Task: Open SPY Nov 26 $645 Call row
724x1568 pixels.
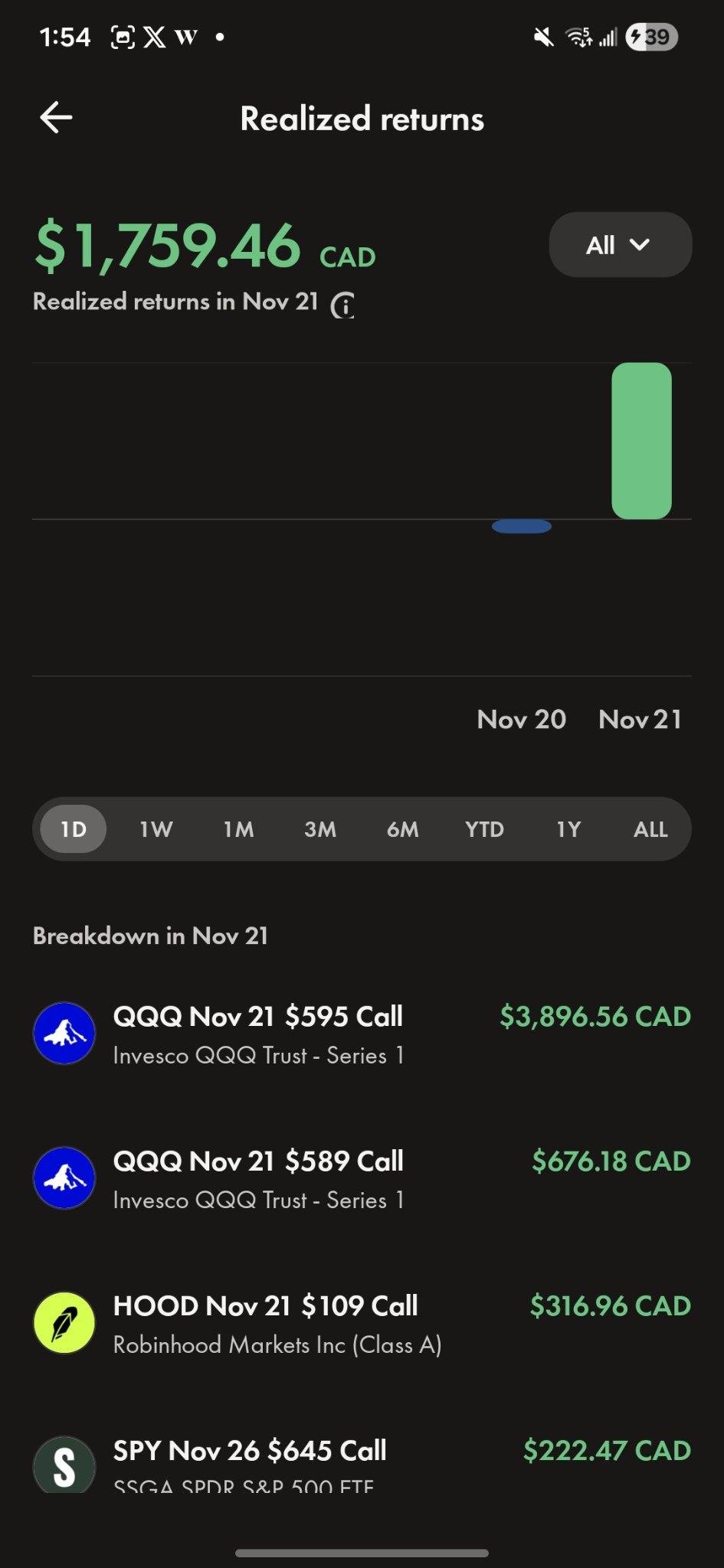Action: click(x=362, y=1464)
